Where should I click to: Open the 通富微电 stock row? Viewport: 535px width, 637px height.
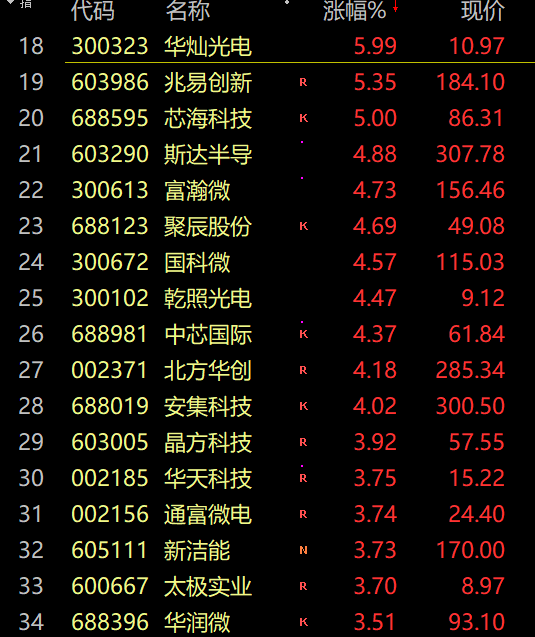267,514
